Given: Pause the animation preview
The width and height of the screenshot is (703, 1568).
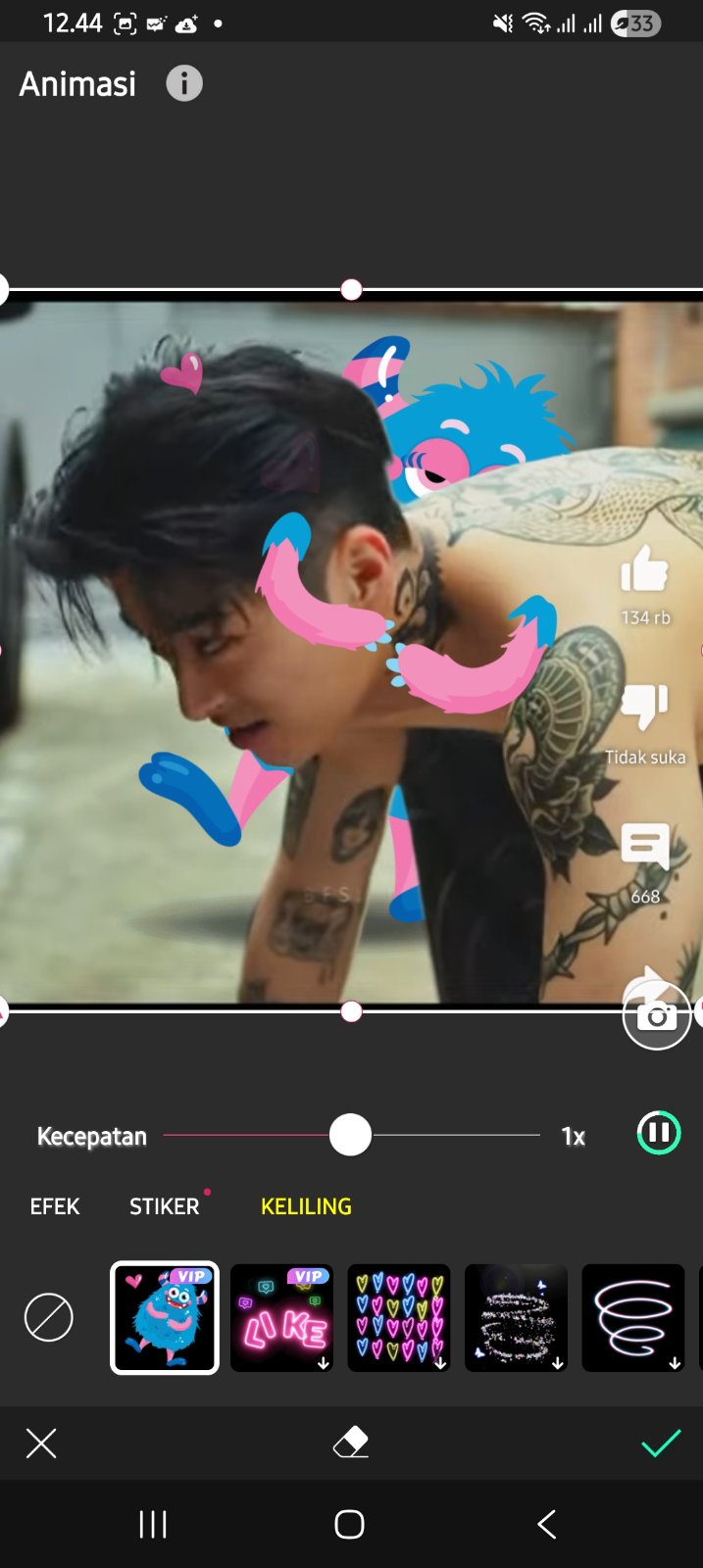Looking at the screenshot, I should pos(658,1134).
